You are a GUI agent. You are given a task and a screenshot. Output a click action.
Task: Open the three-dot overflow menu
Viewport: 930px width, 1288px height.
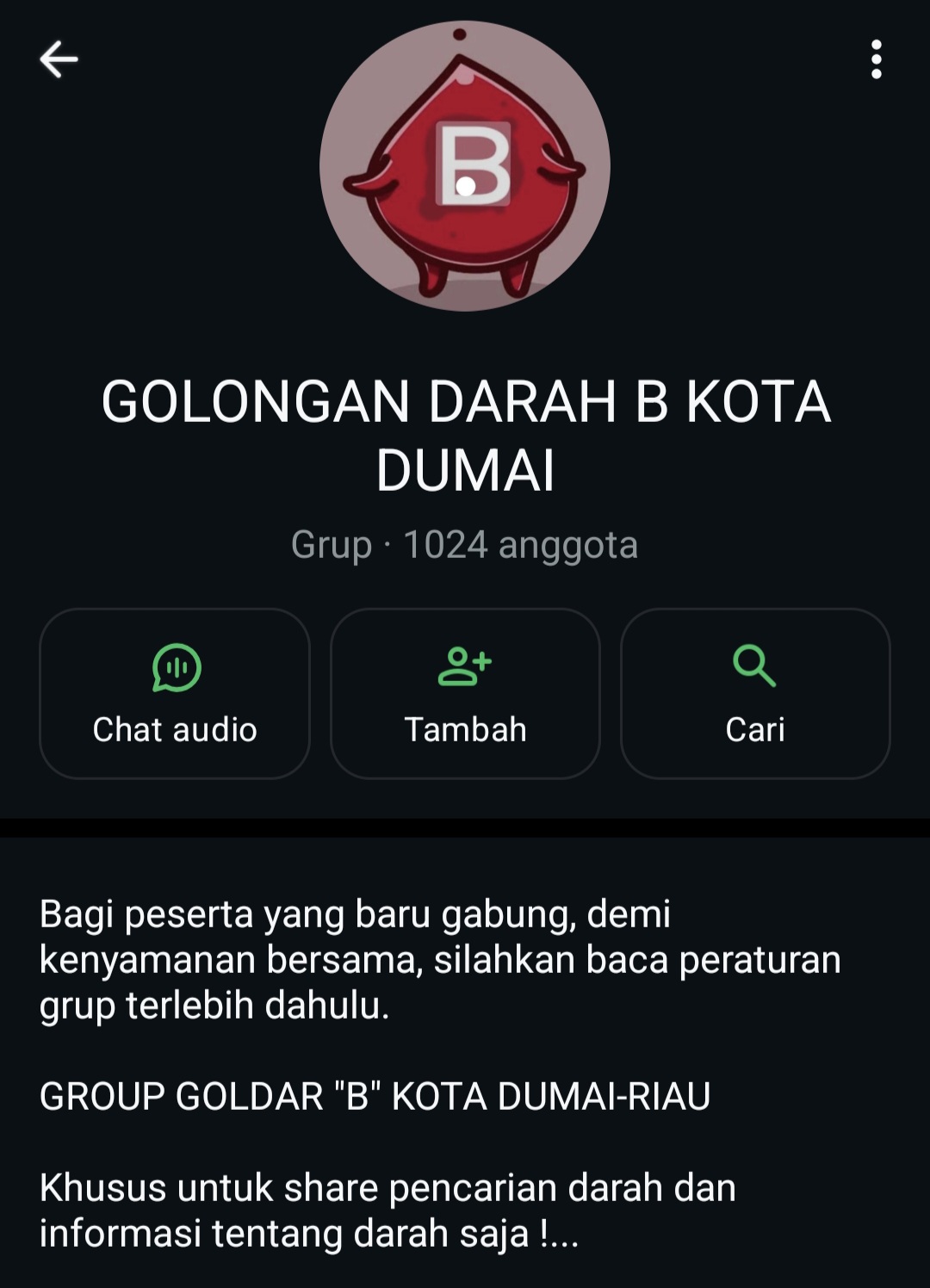tap(876, 59)
